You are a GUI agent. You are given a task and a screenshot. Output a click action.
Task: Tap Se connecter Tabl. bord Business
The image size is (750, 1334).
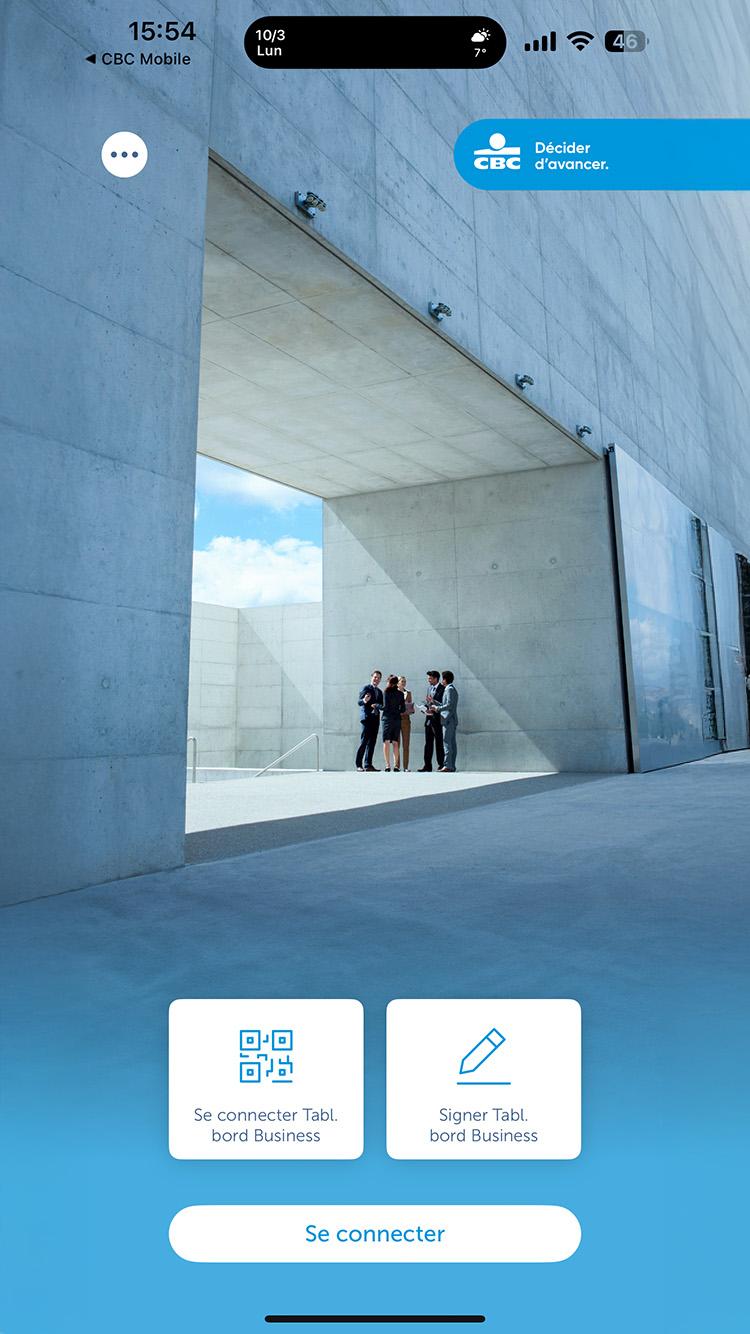[266, 1079]
